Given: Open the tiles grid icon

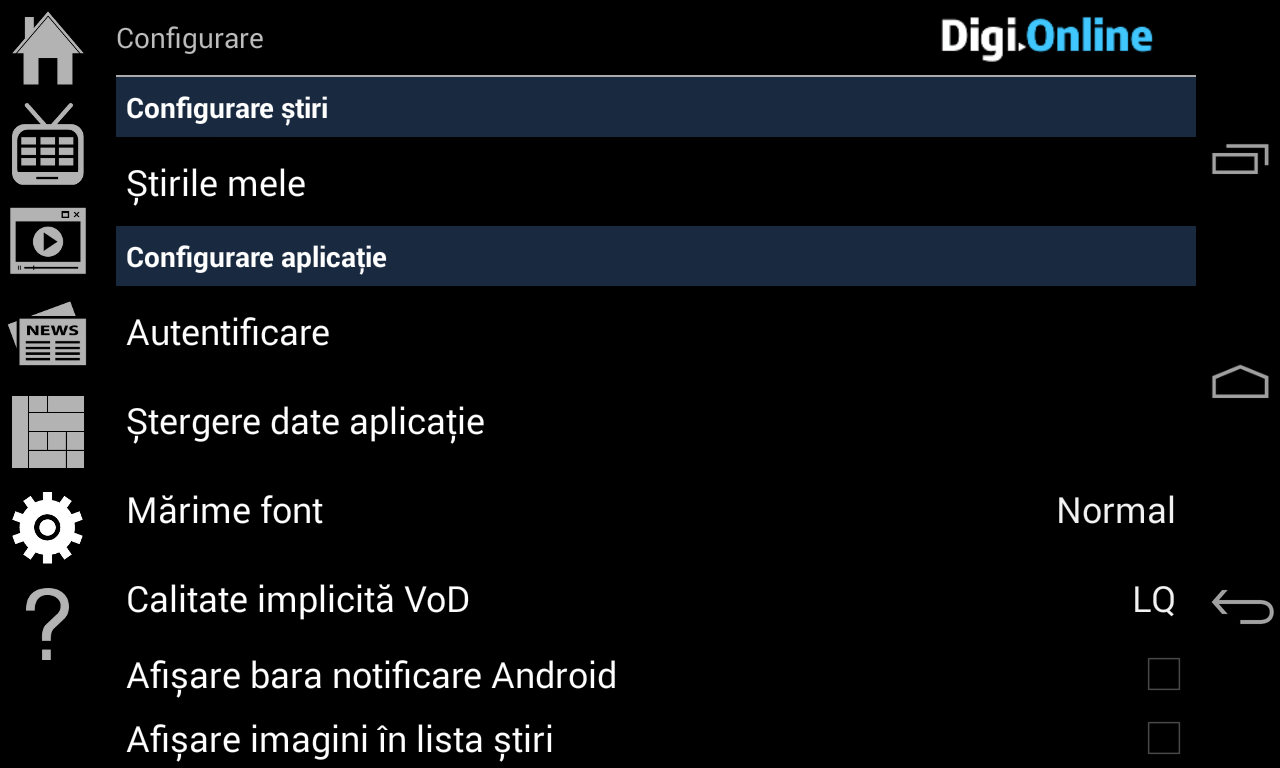Looking at the screenshot, I should click(x=47, y=431).
